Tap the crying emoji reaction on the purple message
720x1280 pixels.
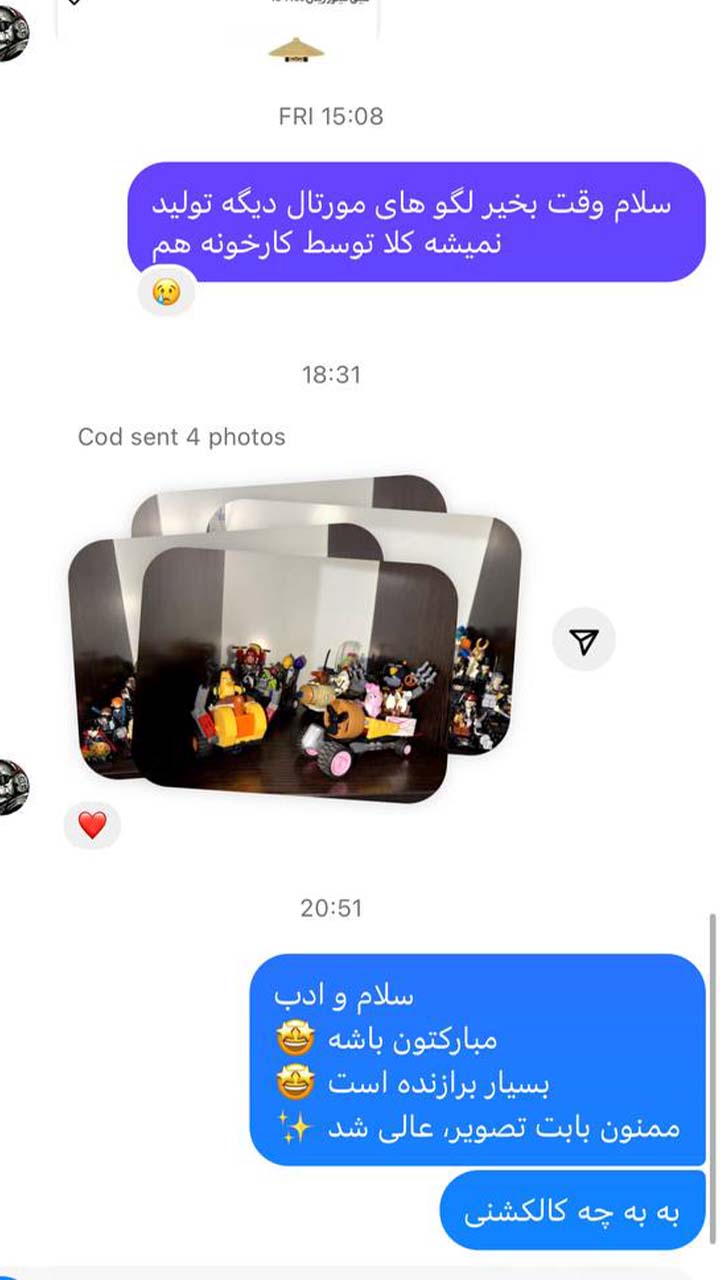[x=165, y=292]
